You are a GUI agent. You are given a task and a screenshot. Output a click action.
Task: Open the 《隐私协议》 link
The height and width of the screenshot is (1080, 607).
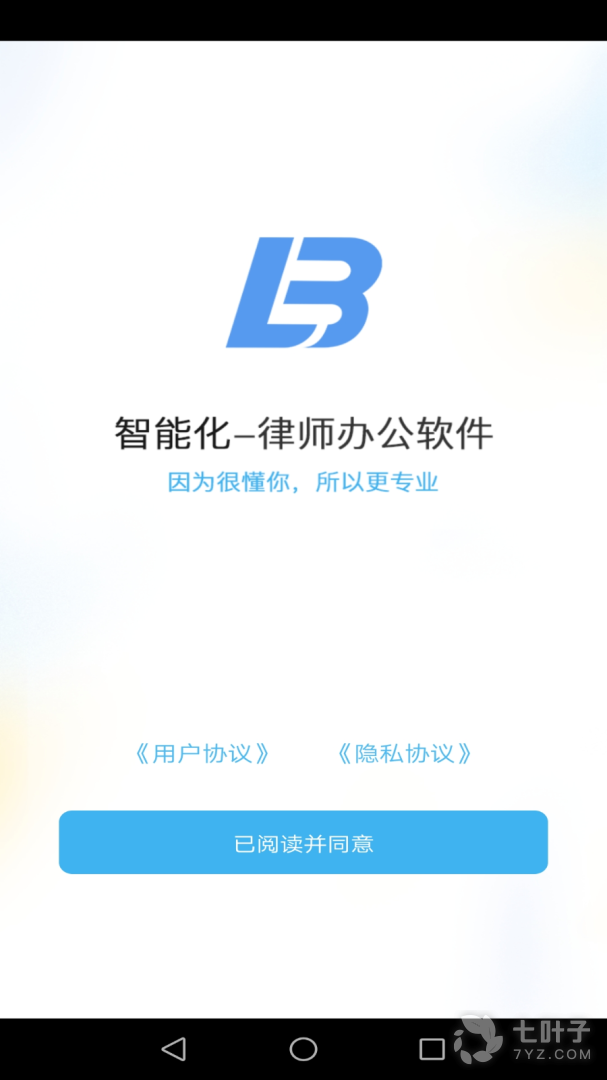tap(404, 753)
